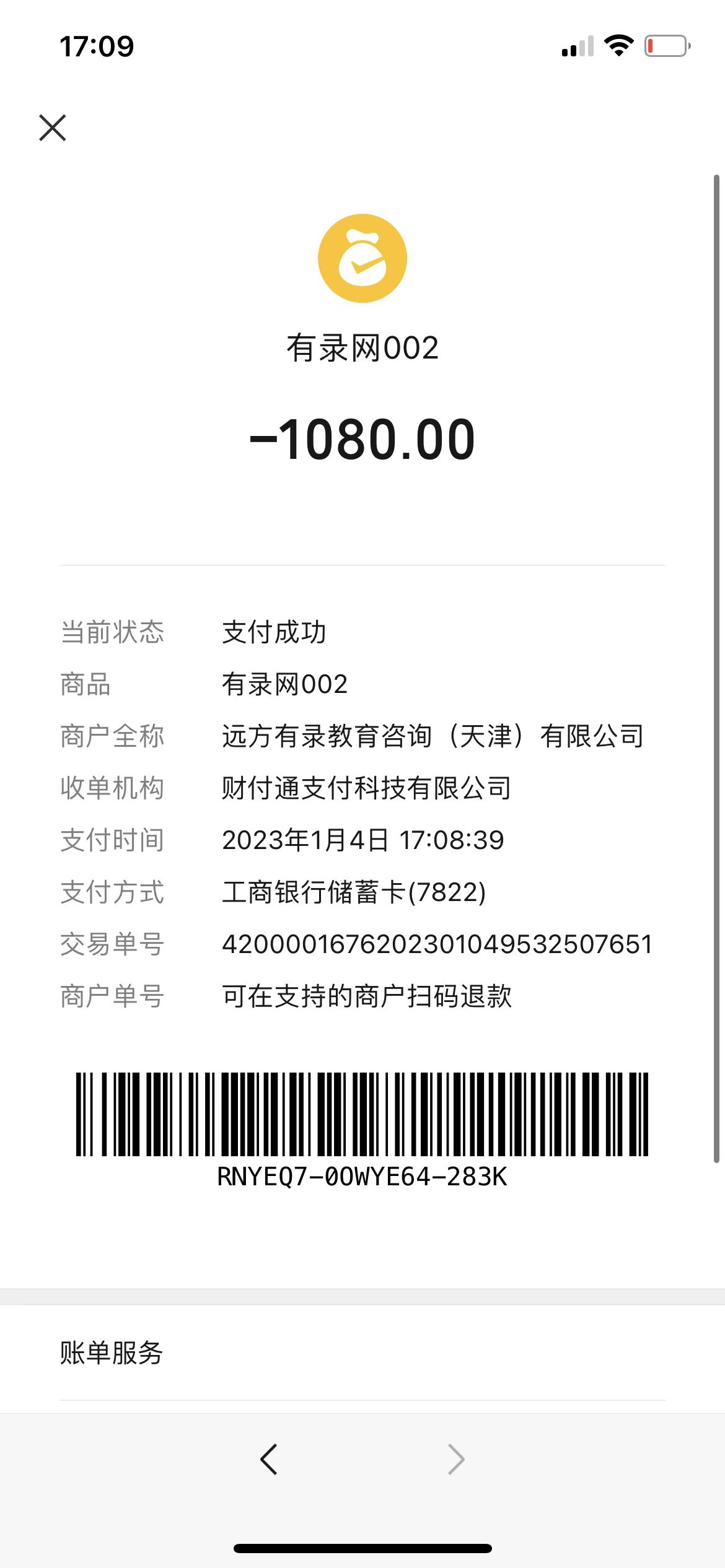Open the 有录网002 merchant icon
Image resolution: width=725 pixels, height=1568 pixels.
pos(362,258)
